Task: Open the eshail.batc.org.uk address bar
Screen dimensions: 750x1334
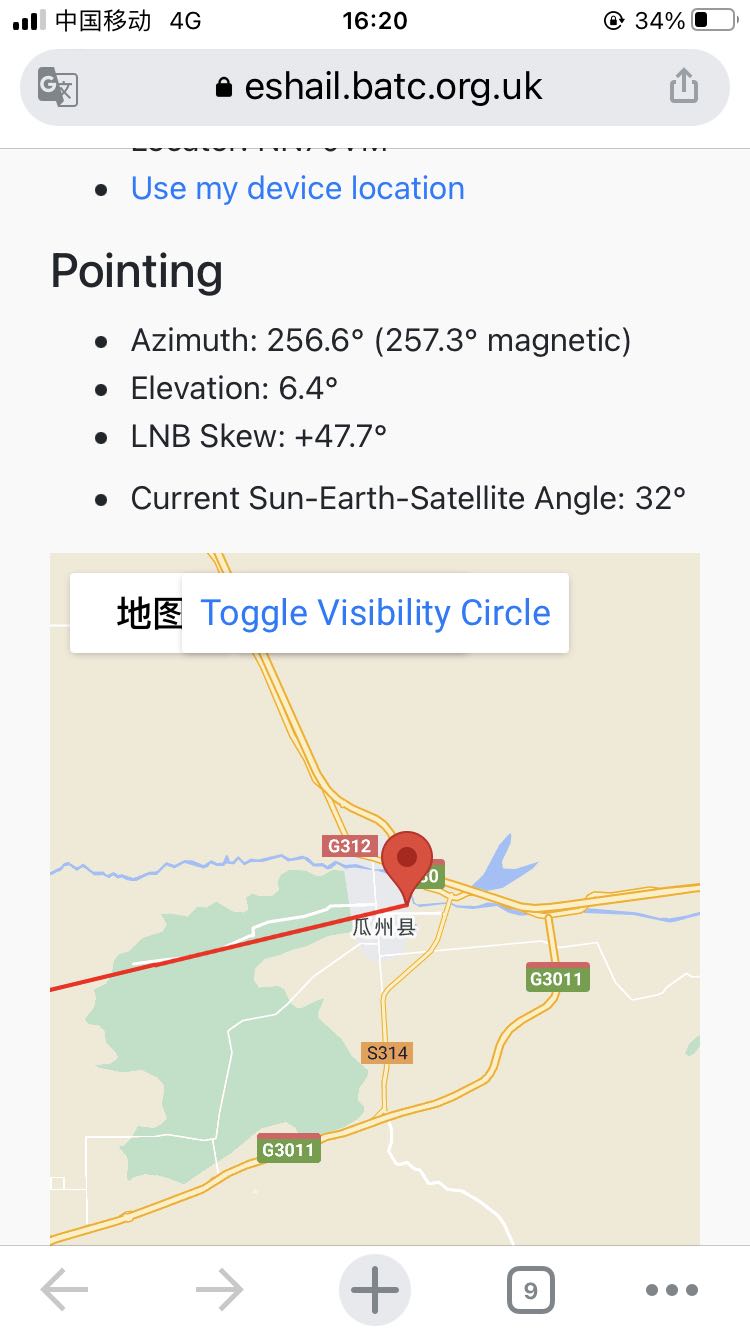Action: pyautogui.click(x=378, y=87)
